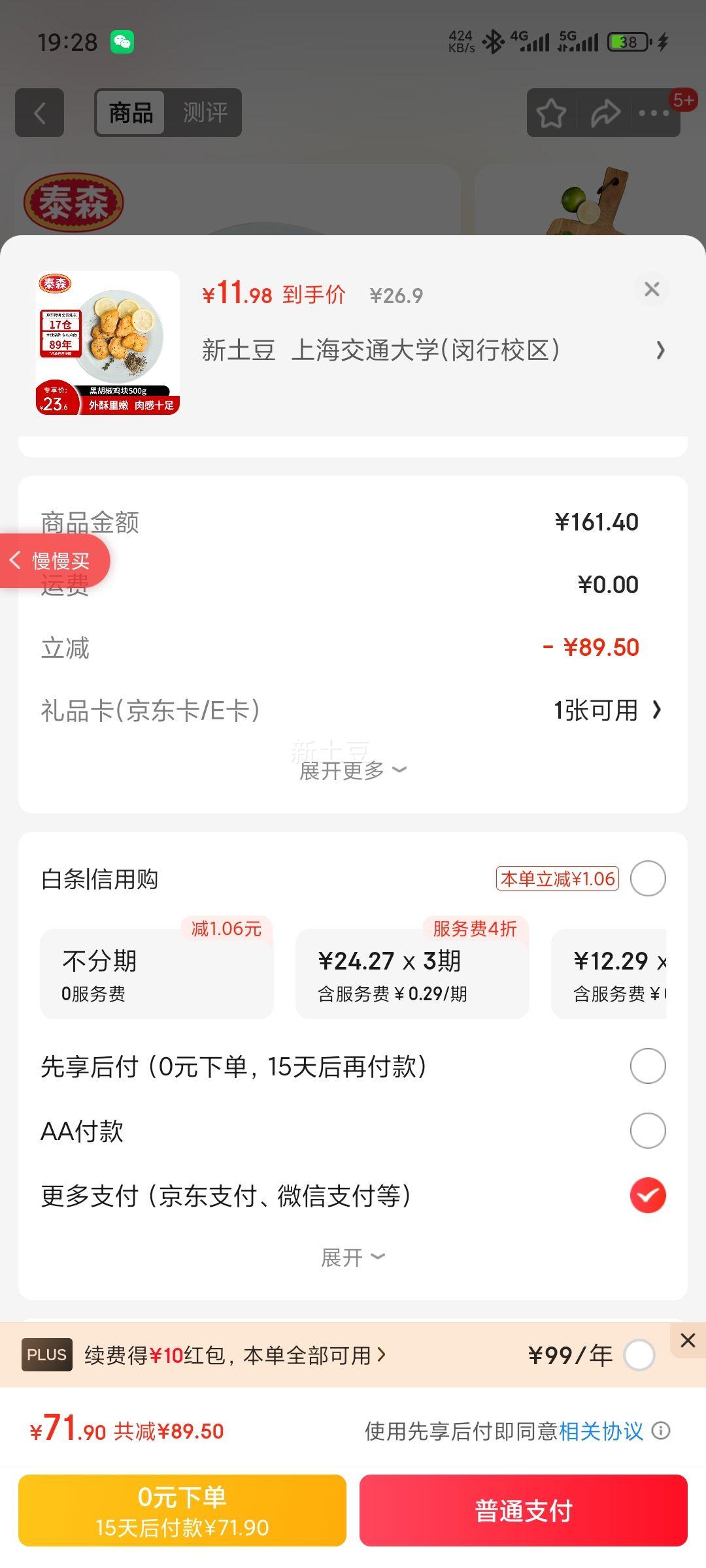Choose the ¥24.27 x 3期 installment plan
Viewport: 706px width, 1568px height.
(x=412, y=974)
